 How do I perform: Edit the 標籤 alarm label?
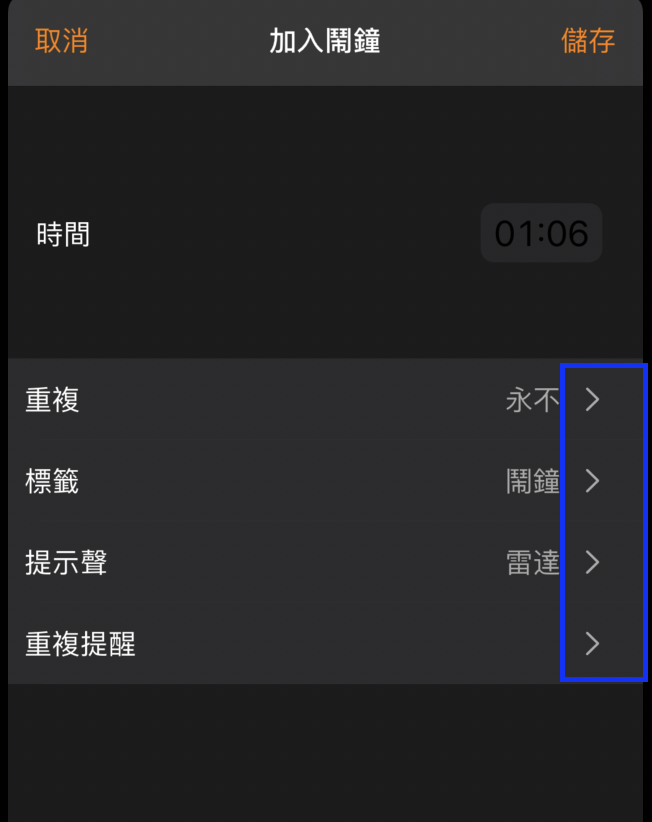325,481
